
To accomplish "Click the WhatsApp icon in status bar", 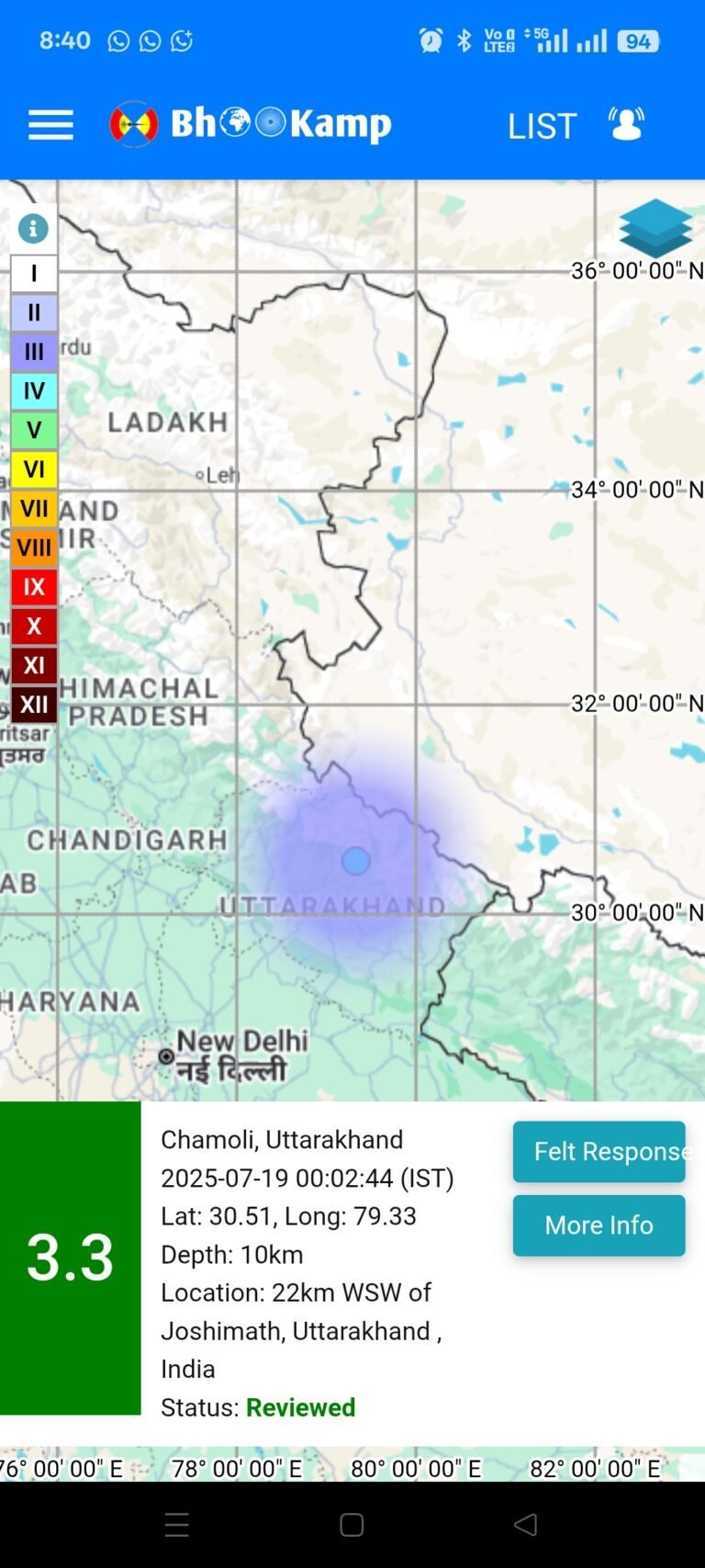I will tap(117, 40).
